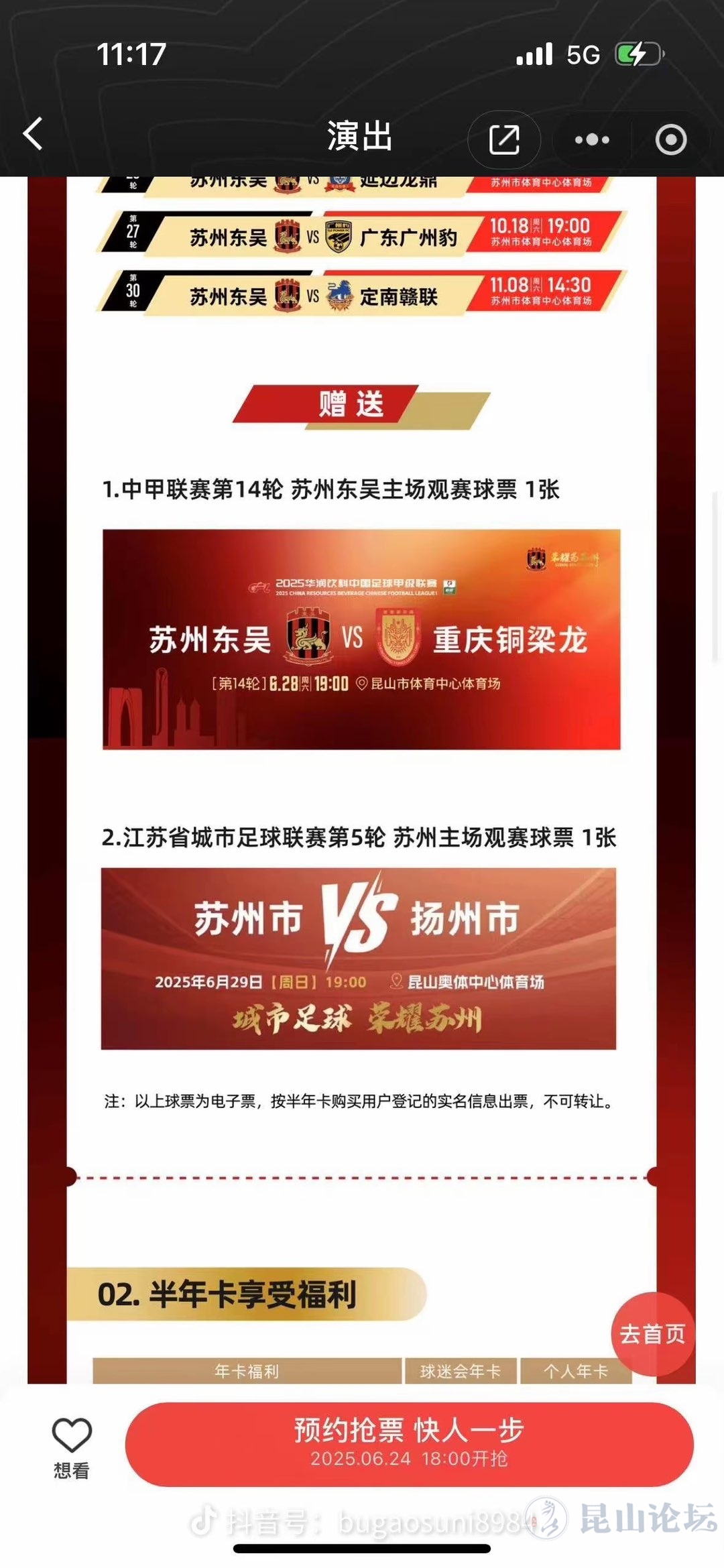Tap 预约抢票 快人一步 to reserve tickets

(409, 1444)
